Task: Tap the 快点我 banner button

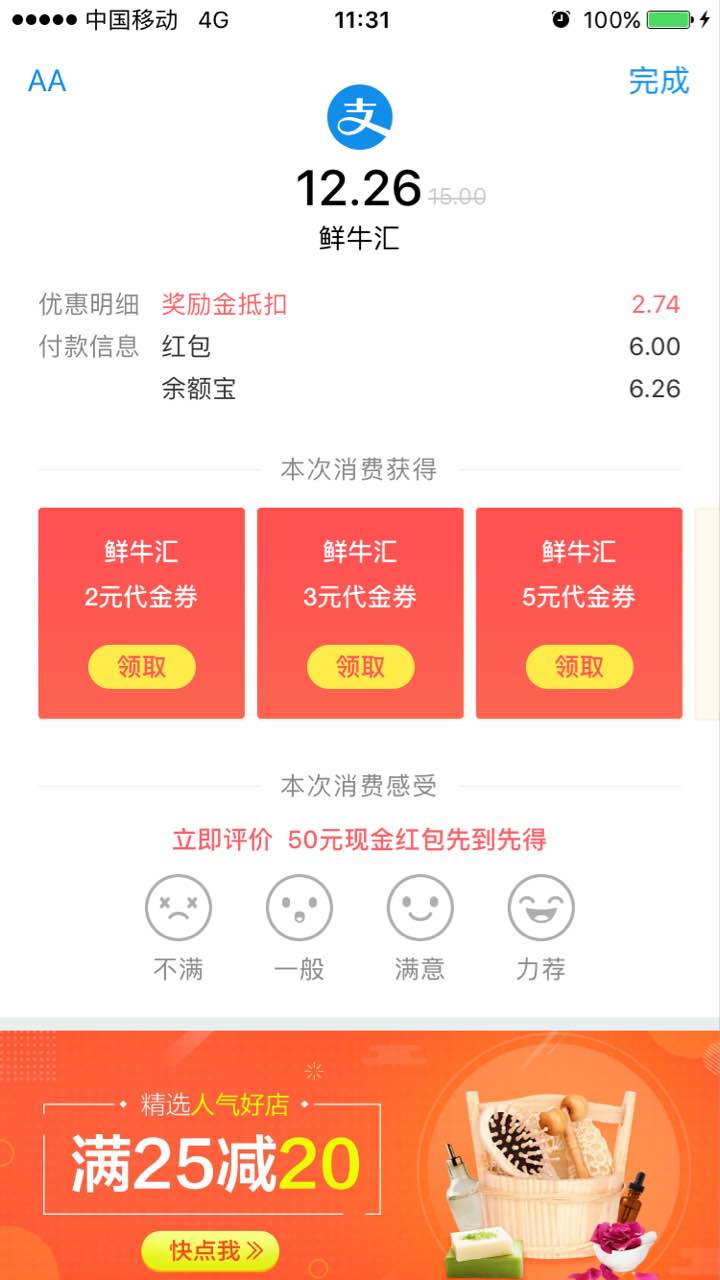Action: 210,1251
